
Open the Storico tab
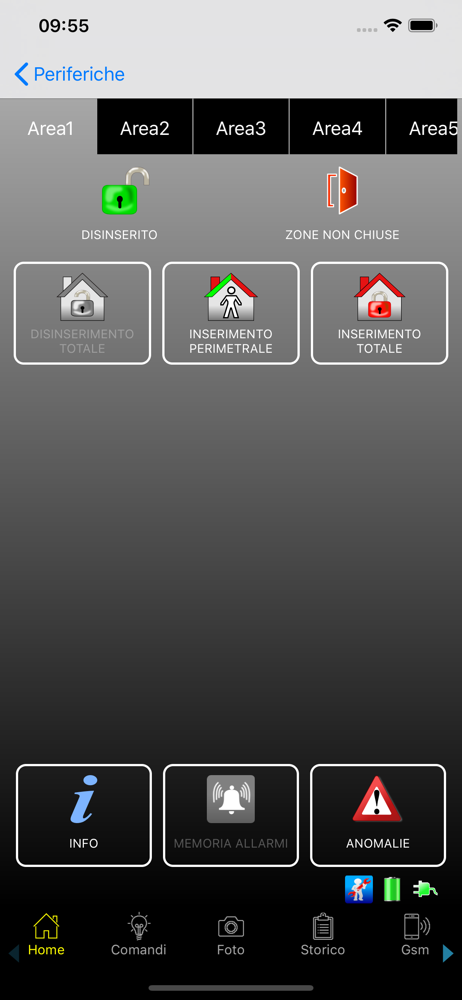pos(323,936)
